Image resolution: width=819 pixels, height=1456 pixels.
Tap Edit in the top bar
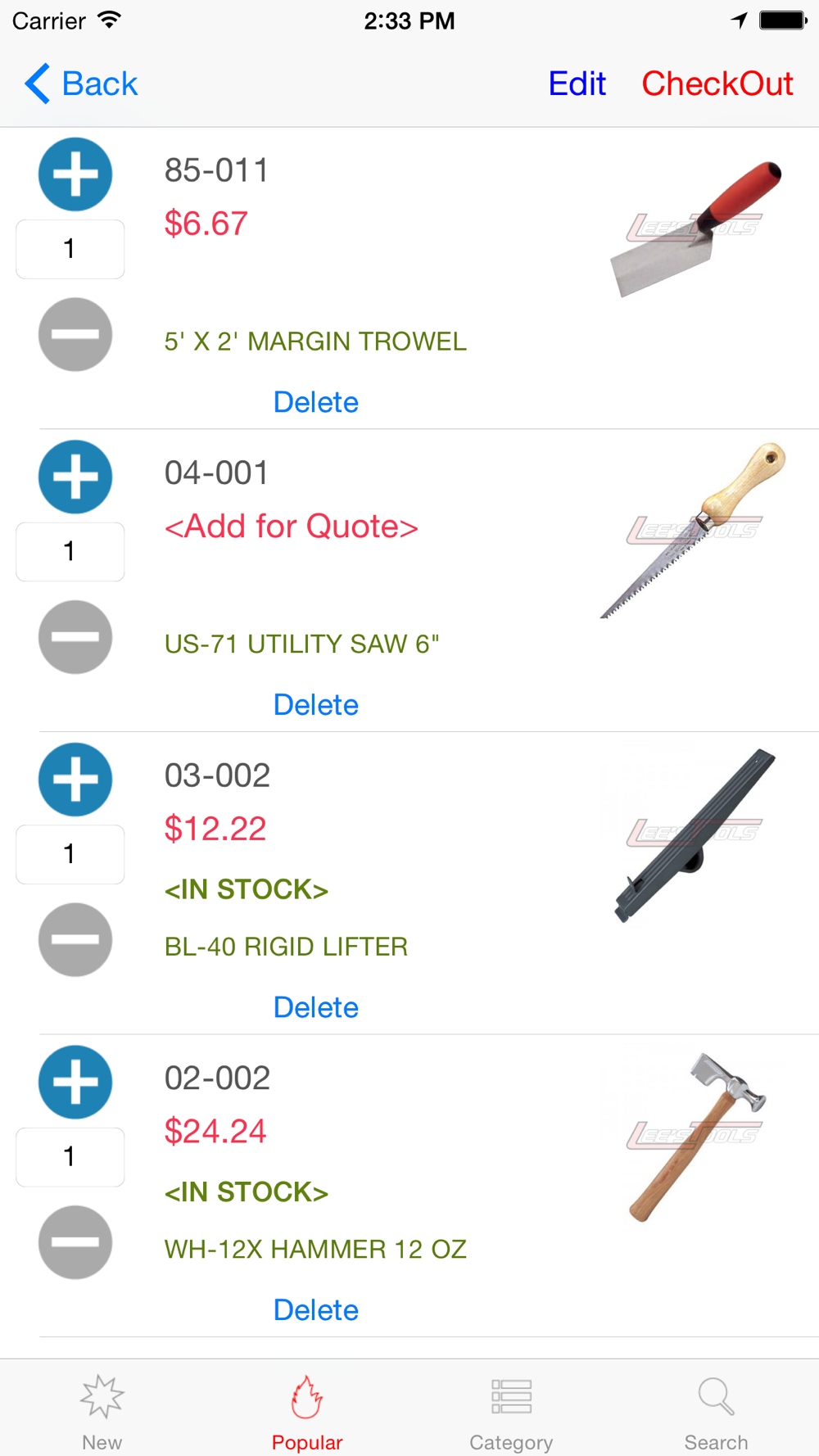[577, 84]
